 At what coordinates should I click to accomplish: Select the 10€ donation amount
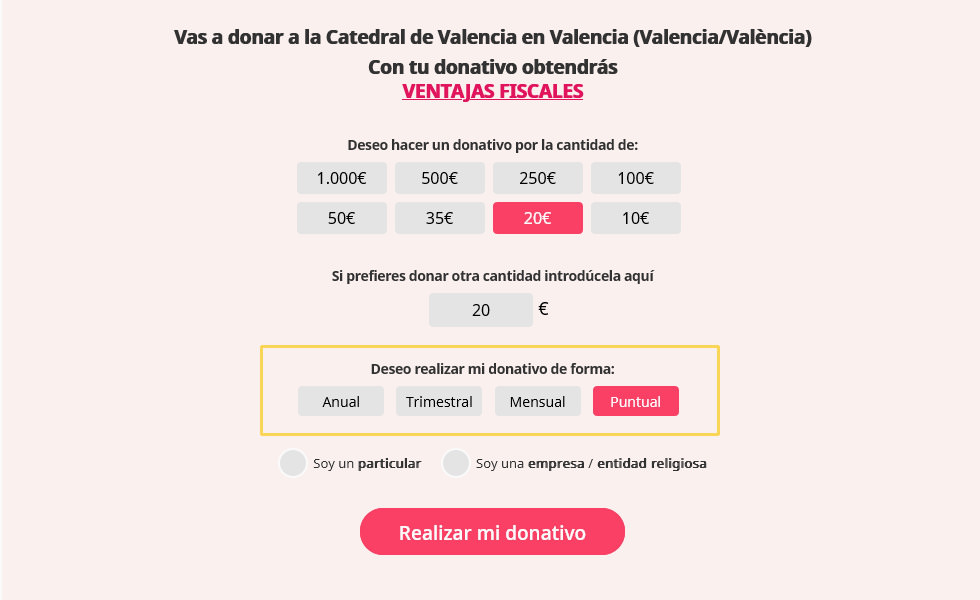coord(635,218)
